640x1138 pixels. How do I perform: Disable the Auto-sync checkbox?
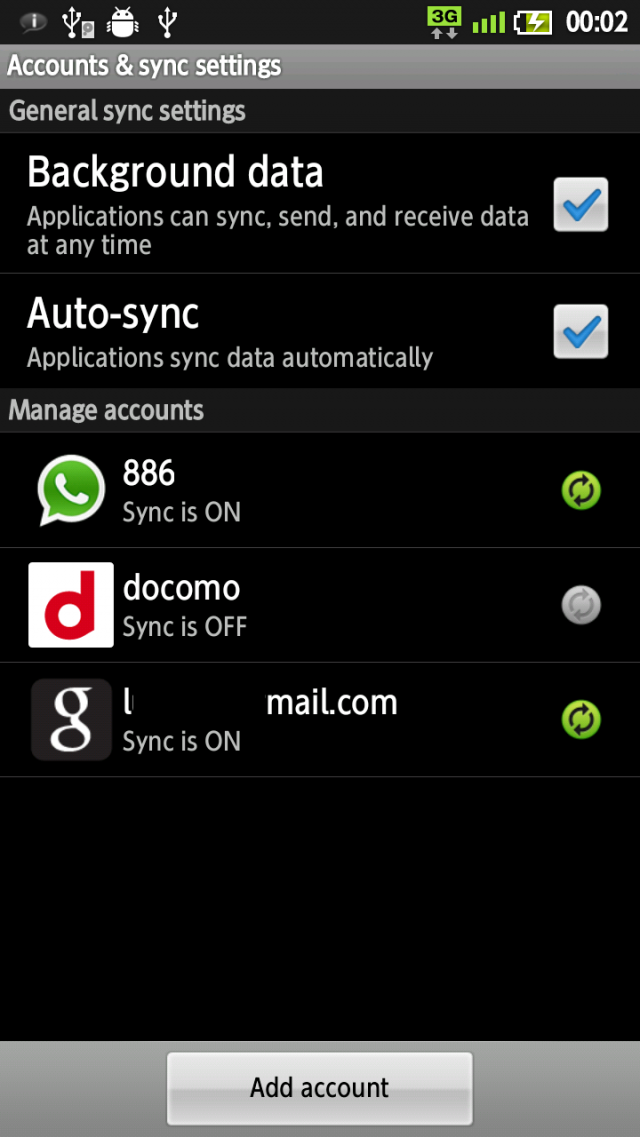(580, 332)
